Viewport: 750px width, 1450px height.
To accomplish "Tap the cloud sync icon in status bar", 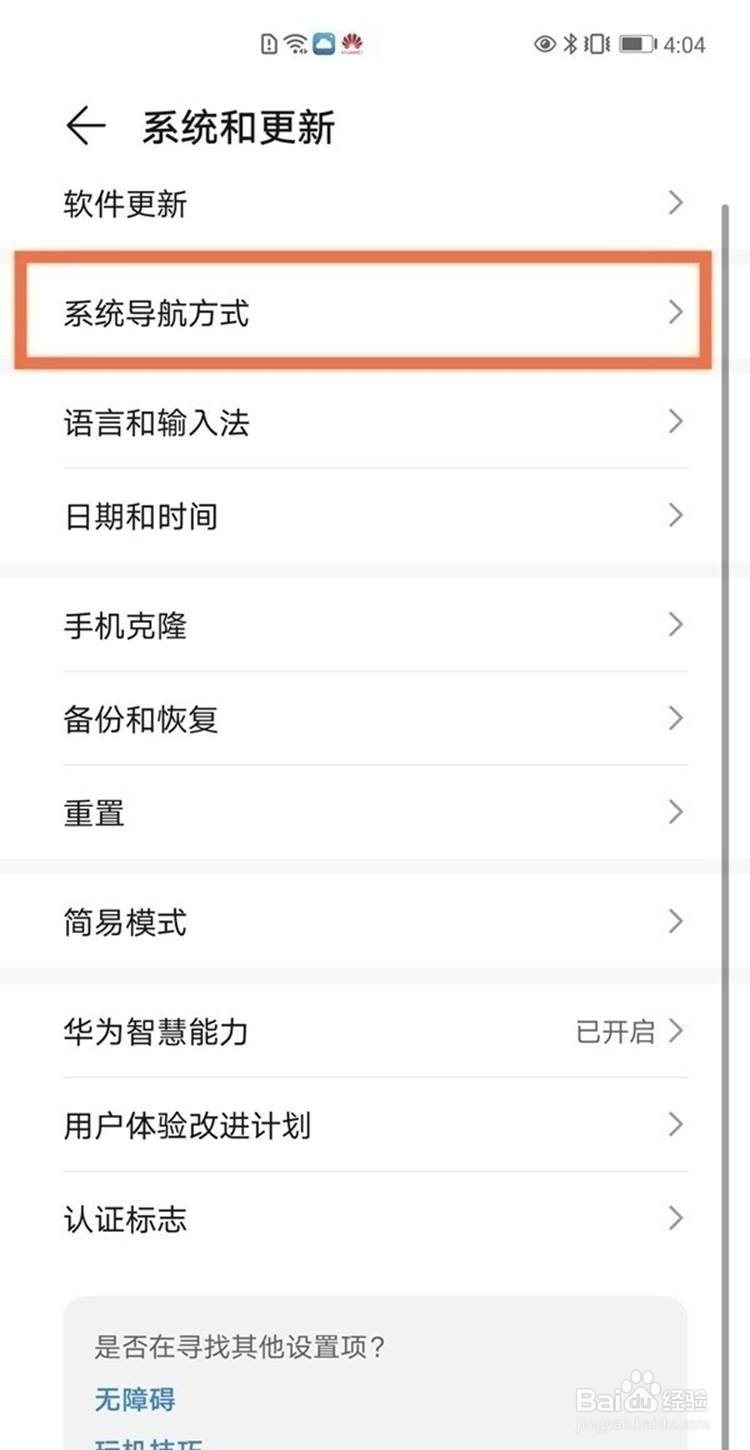I will [x=324, y=44].
